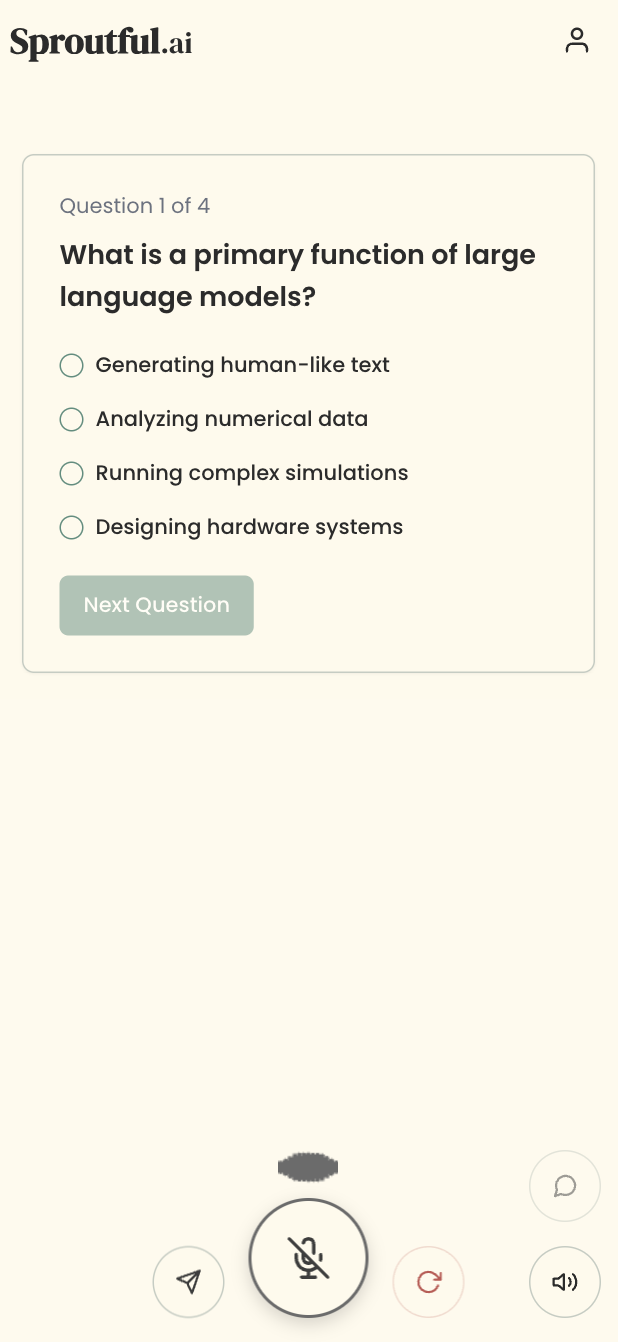Pick 'Running complex simulations' answer
The height and width of the screenshot is (1342, 618).
point(71,473)
